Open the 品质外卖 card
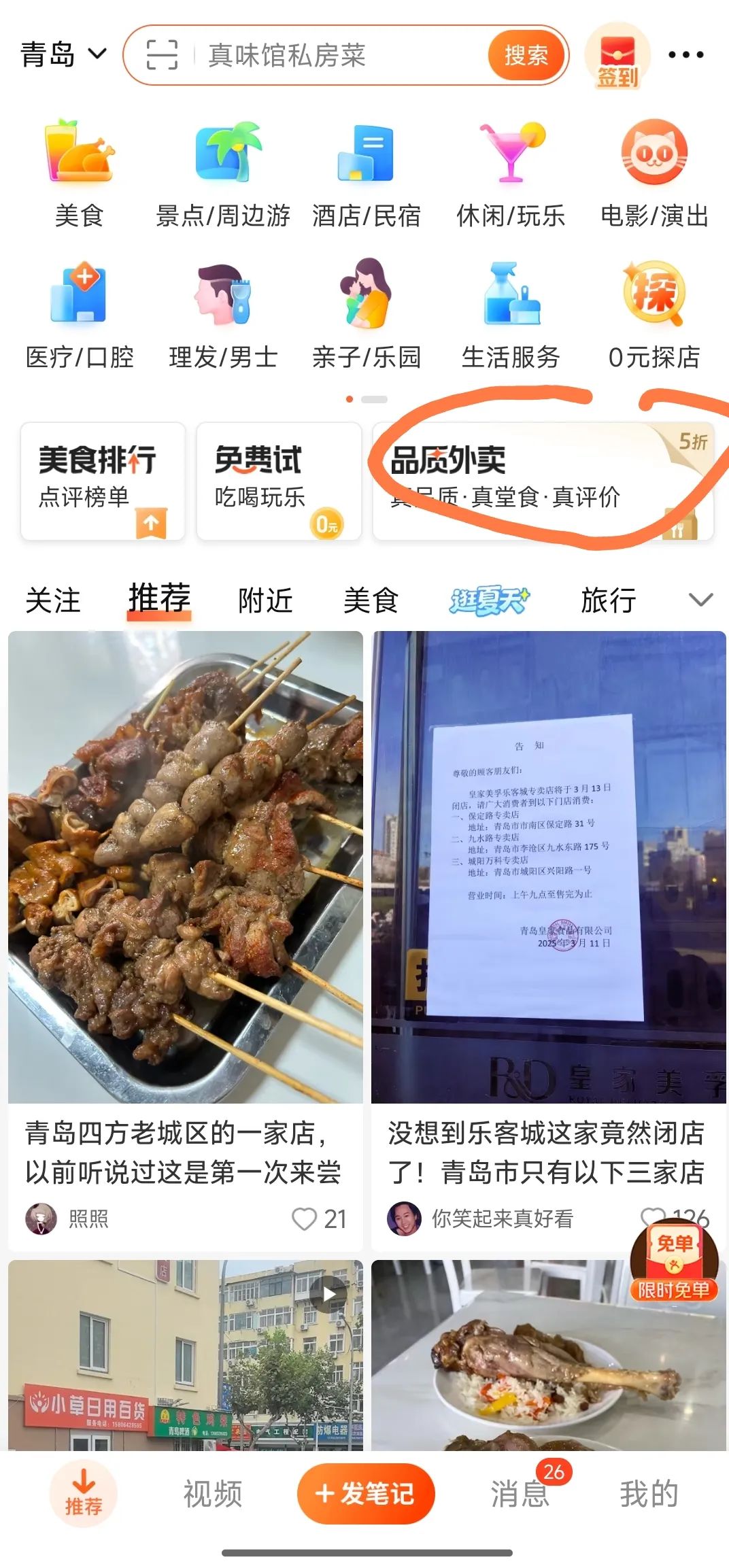Screen dimensions: 729x1568 coord(543,481)
